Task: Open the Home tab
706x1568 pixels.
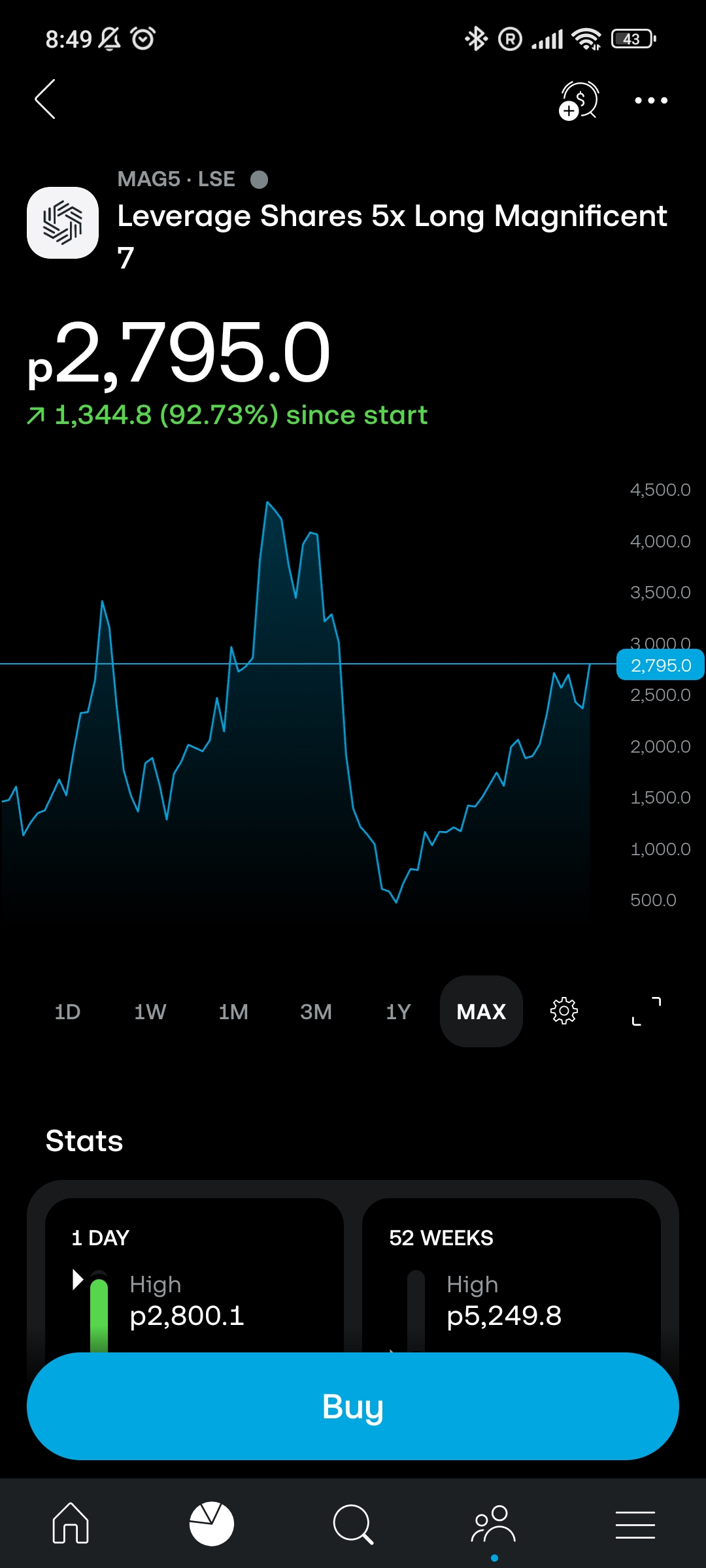Action: [x=71, y=1524]
